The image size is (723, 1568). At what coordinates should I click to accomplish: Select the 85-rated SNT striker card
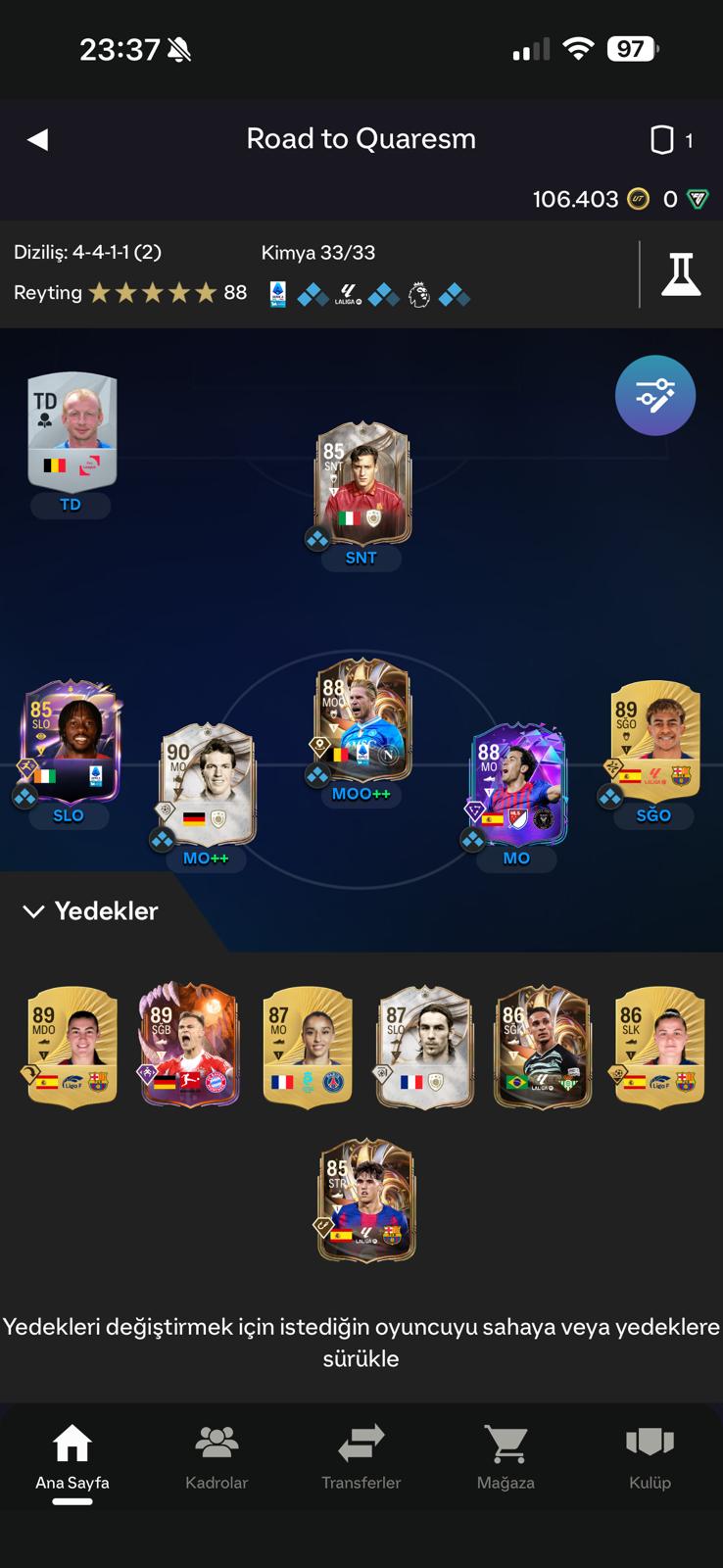point(361,485)
